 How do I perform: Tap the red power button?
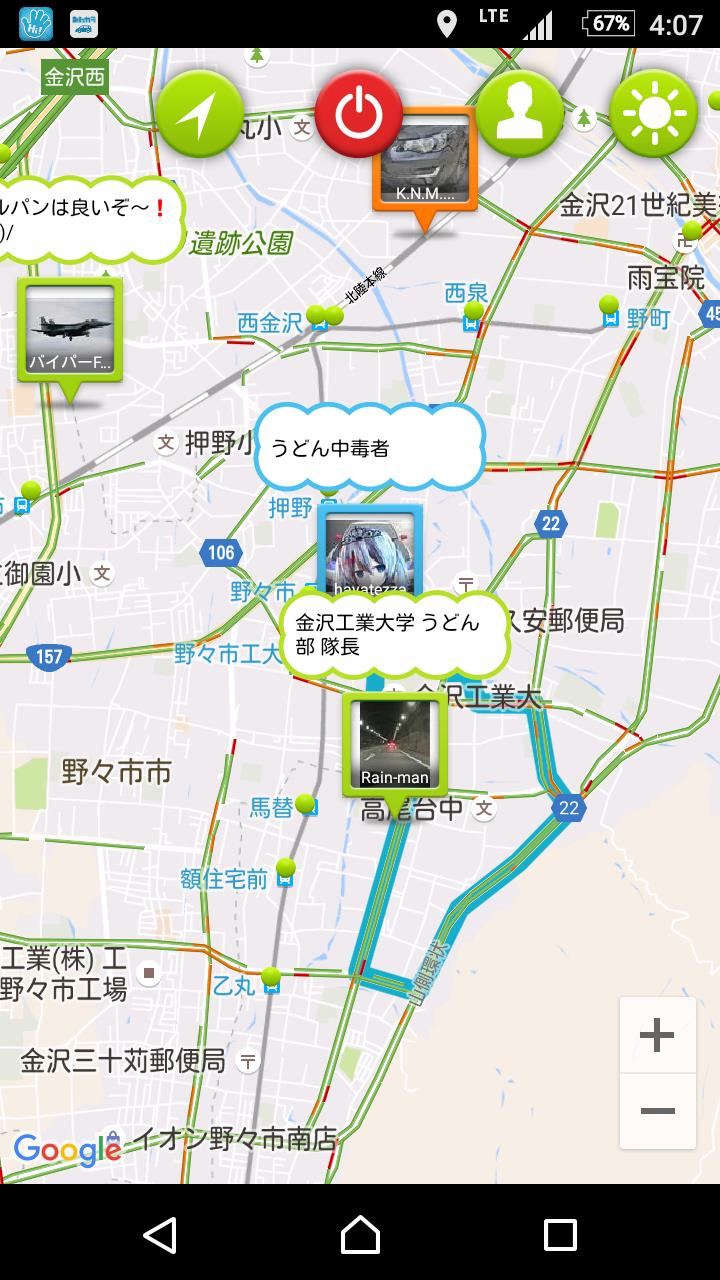click(x=359, y=114)
